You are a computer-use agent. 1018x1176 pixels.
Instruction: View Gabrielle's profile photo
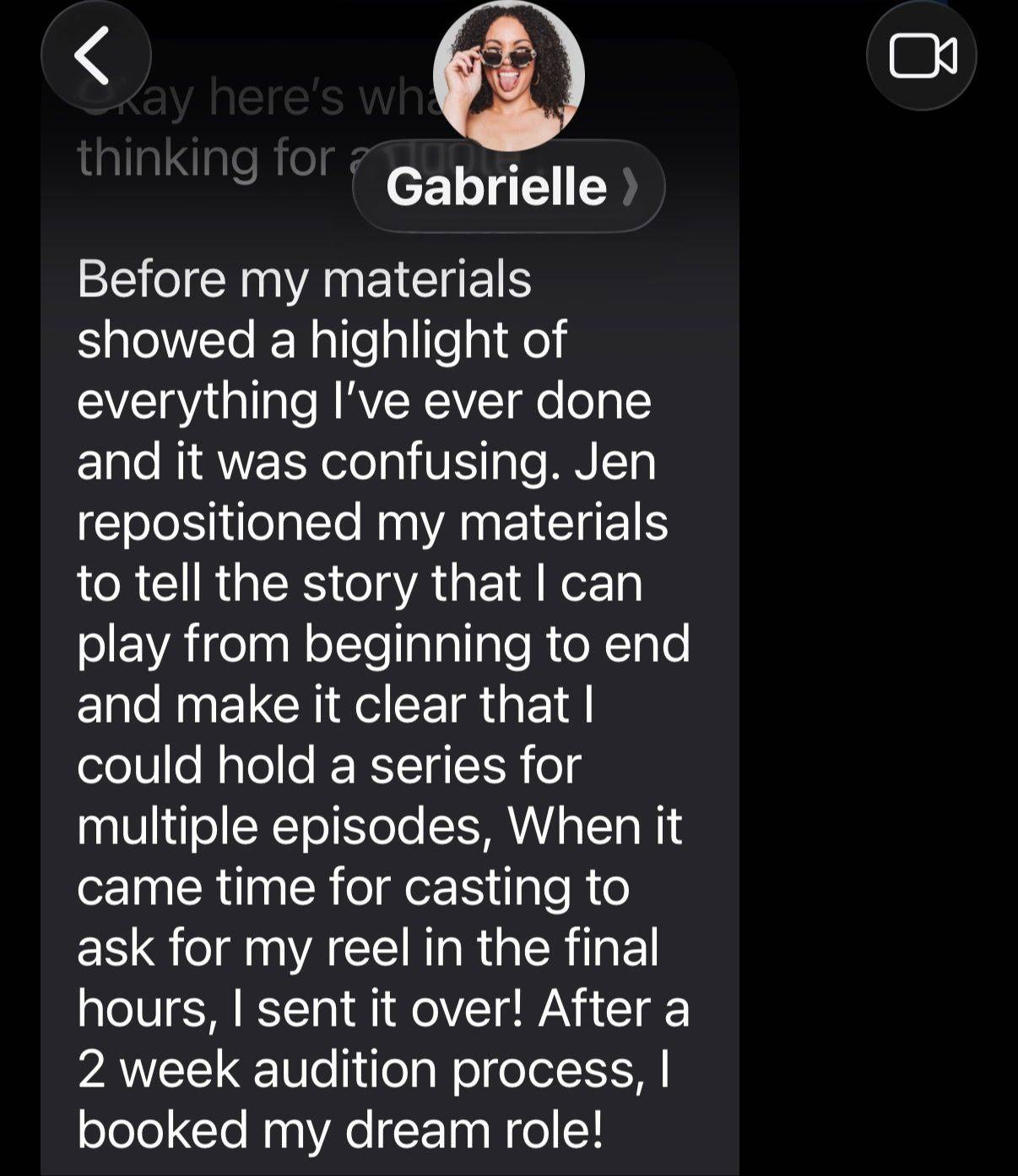tap(508, 76)
